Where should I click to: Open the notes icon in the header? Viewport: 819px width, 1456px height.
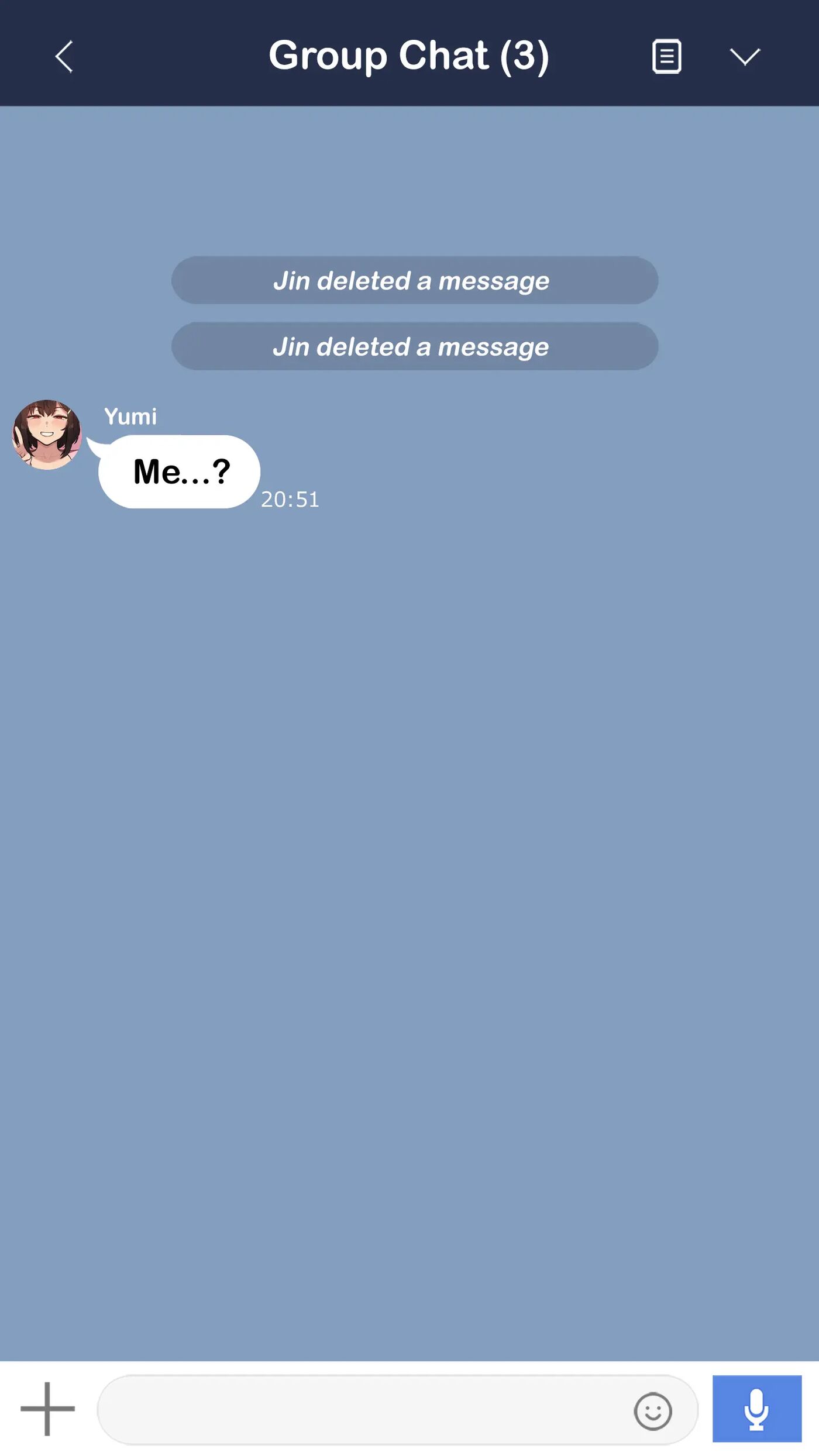(666, 57)
